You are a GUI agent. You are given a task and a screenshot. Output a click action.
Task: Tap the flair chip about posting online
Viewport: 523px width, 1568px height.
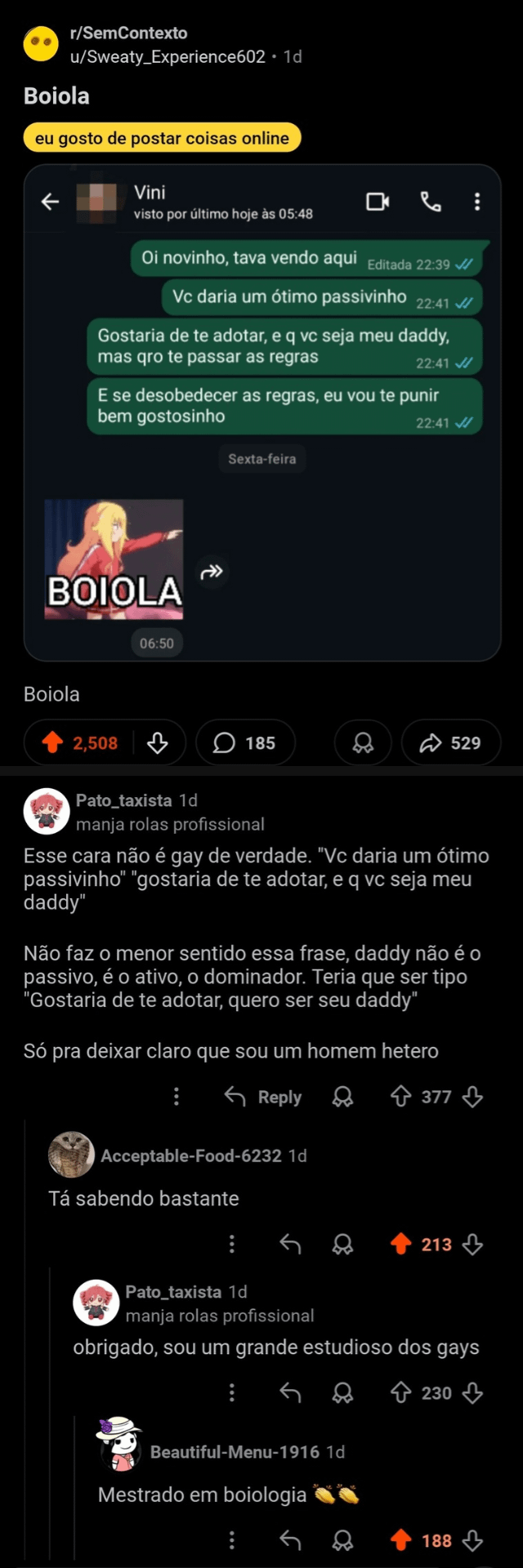tap(162, 138)
